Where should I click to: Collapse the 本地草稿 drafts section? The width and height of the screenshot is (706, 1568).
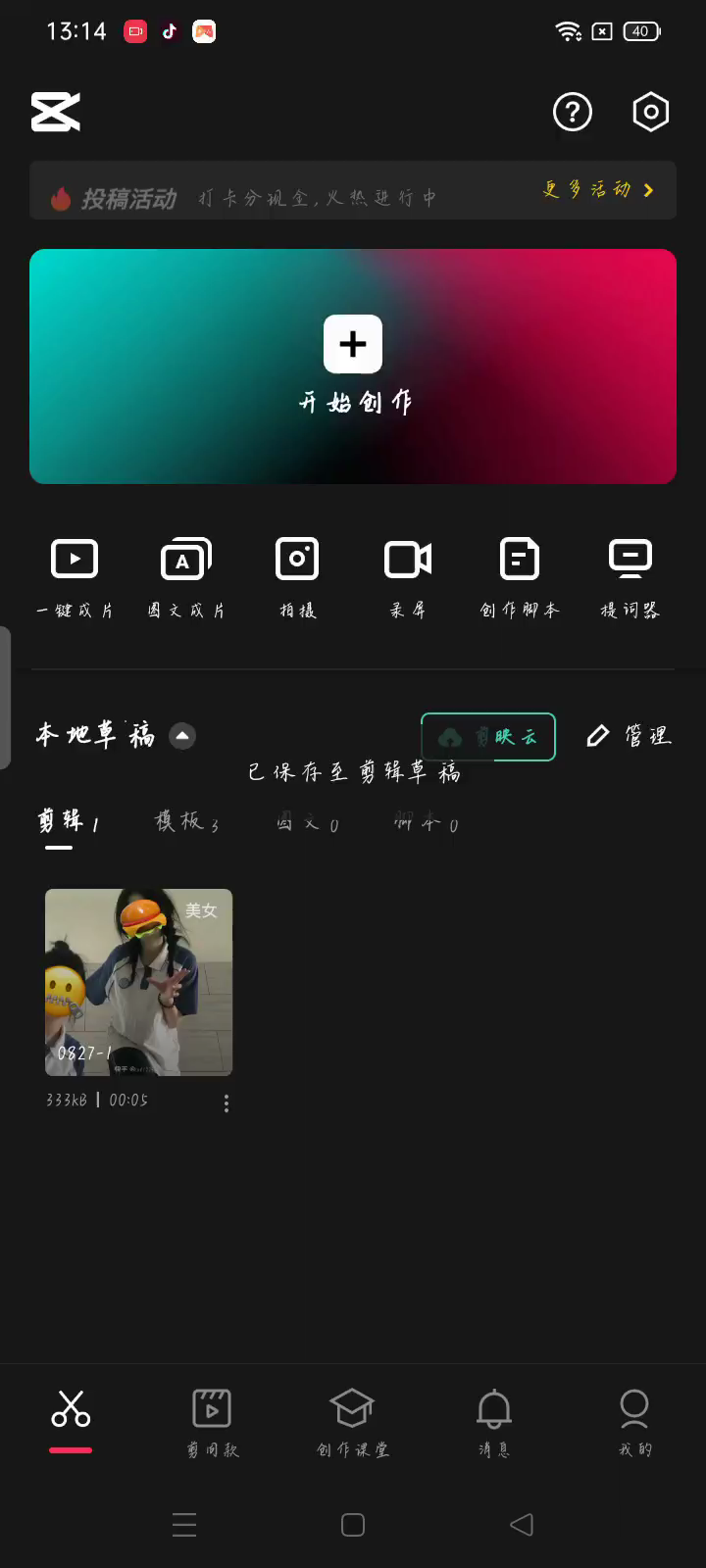(x=182, y=736)
